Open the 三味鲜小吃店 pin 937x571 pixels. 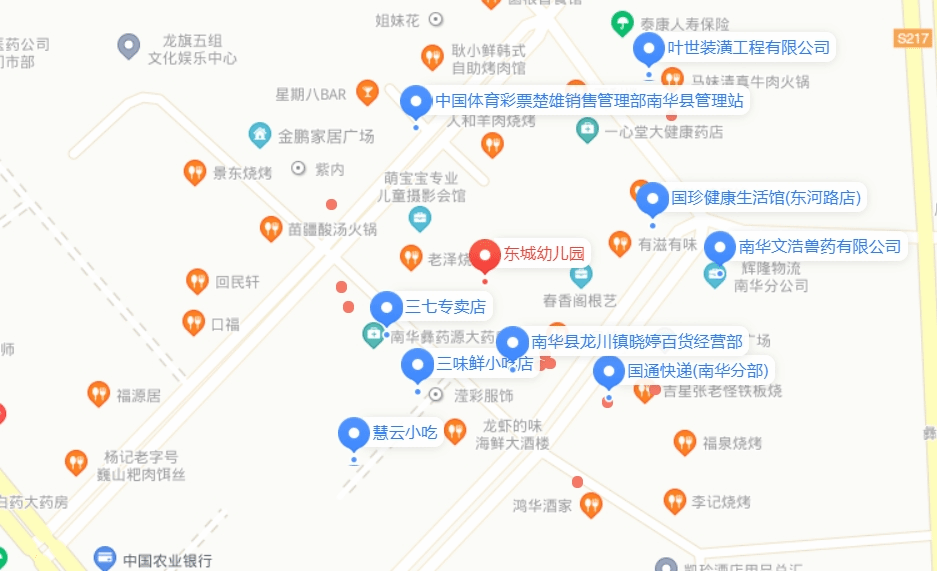pos(417,365)
